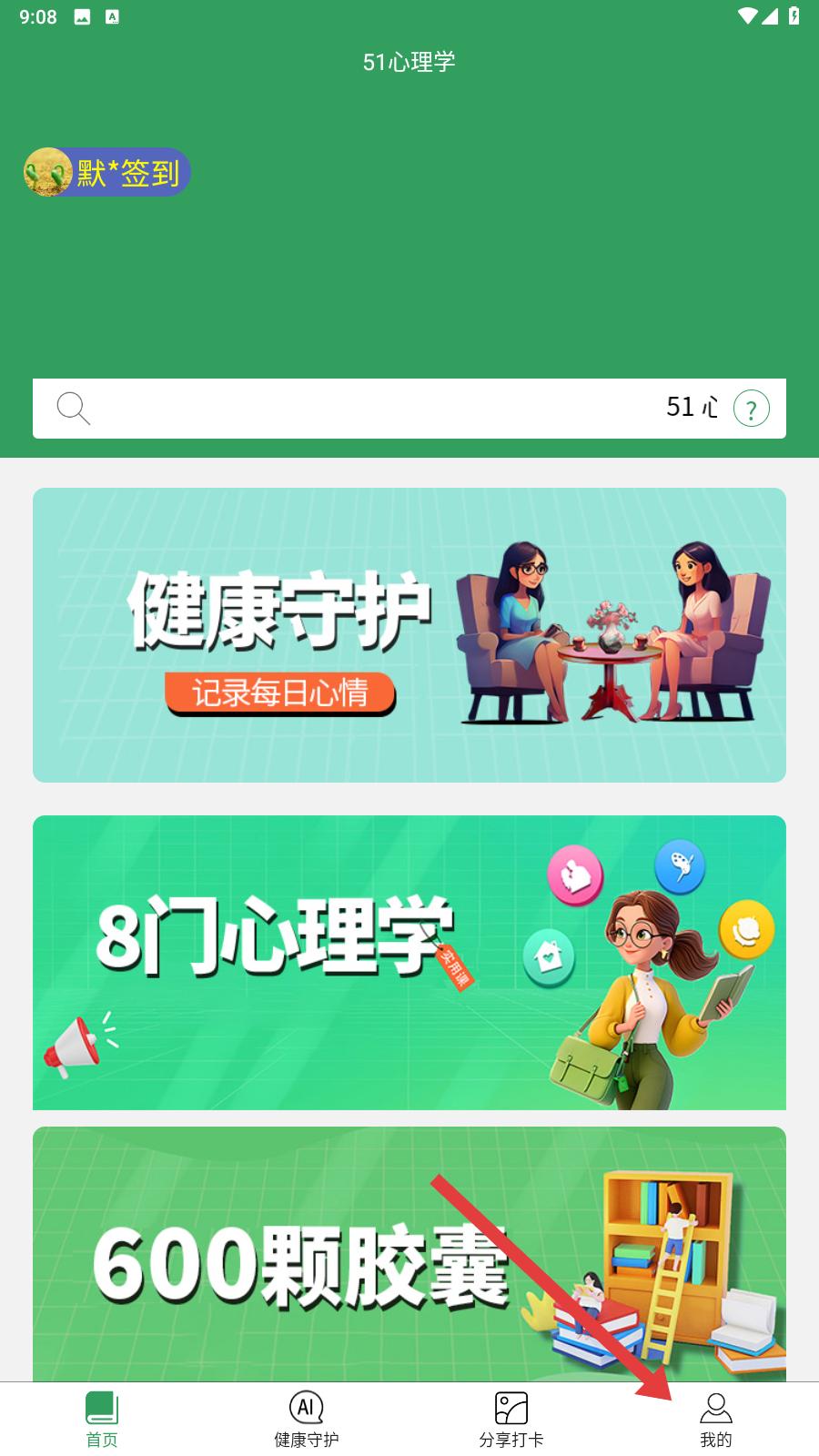Screen dimensions: 819x1456
Task: Open the 8门心理学 course banner
Action: [409, 963]
